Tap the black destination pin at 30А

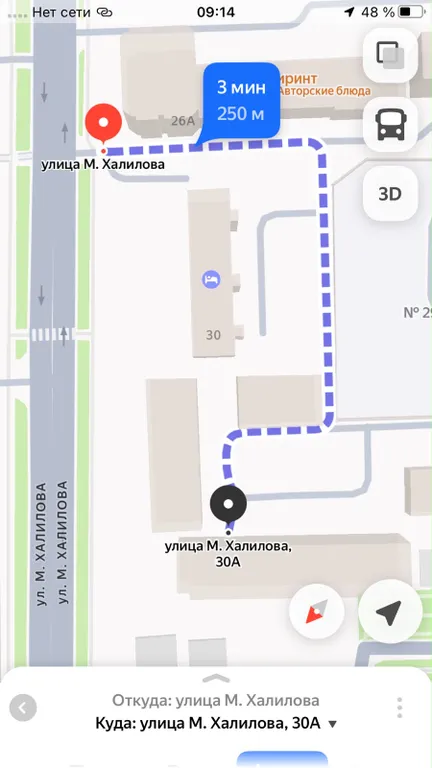(228, 506)
